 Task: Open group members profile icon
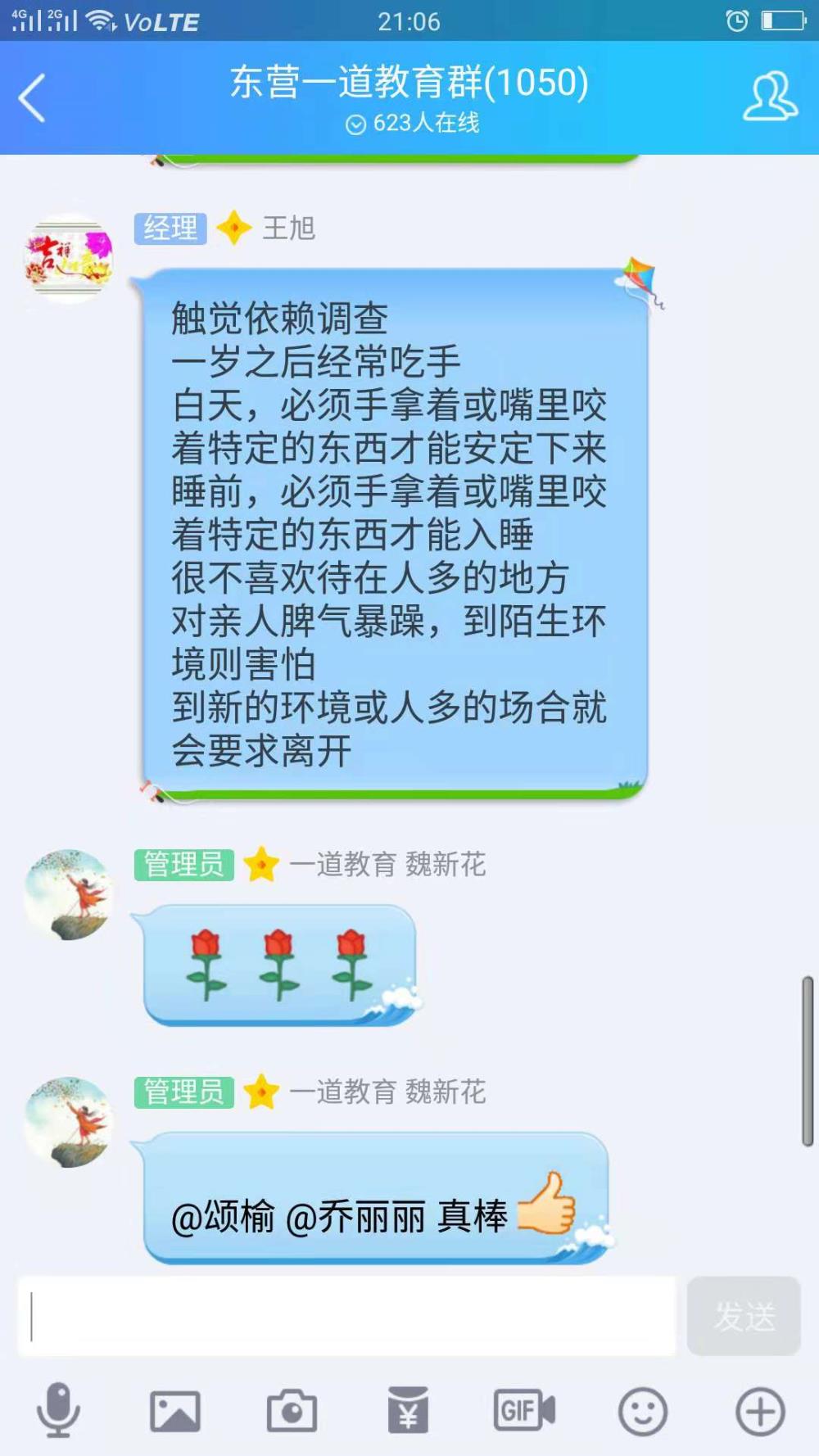click(x=770, y=97)
